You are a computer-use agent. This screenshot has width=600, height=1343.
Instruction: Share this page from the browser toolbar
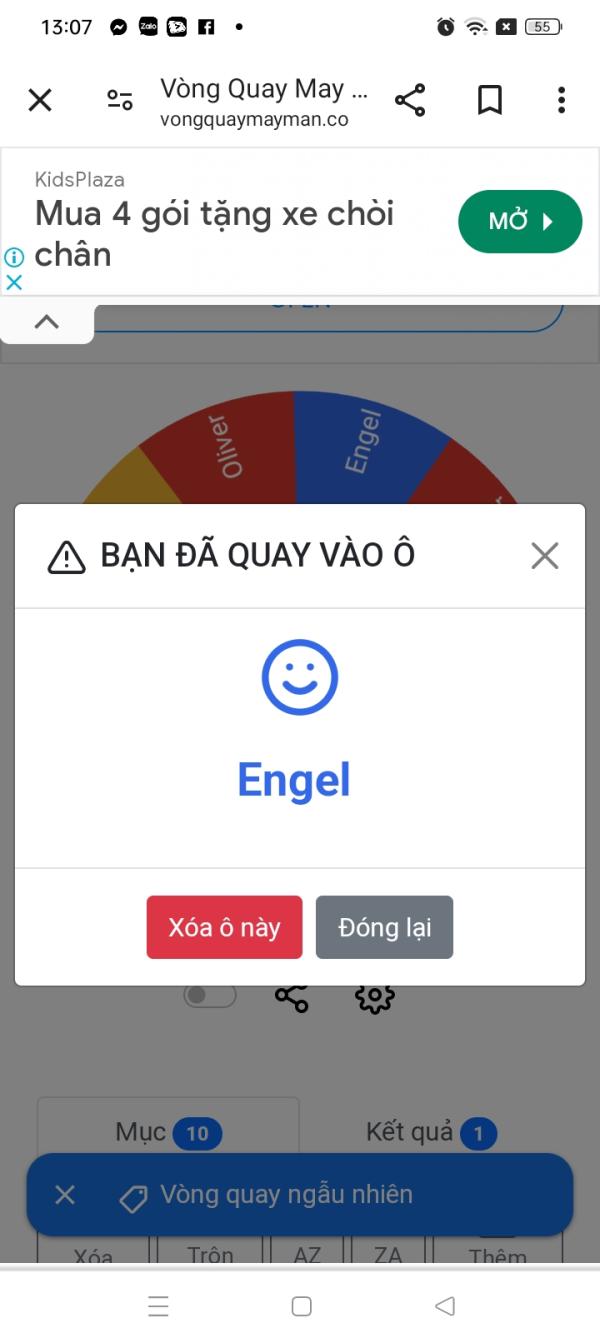coord(410,100)
